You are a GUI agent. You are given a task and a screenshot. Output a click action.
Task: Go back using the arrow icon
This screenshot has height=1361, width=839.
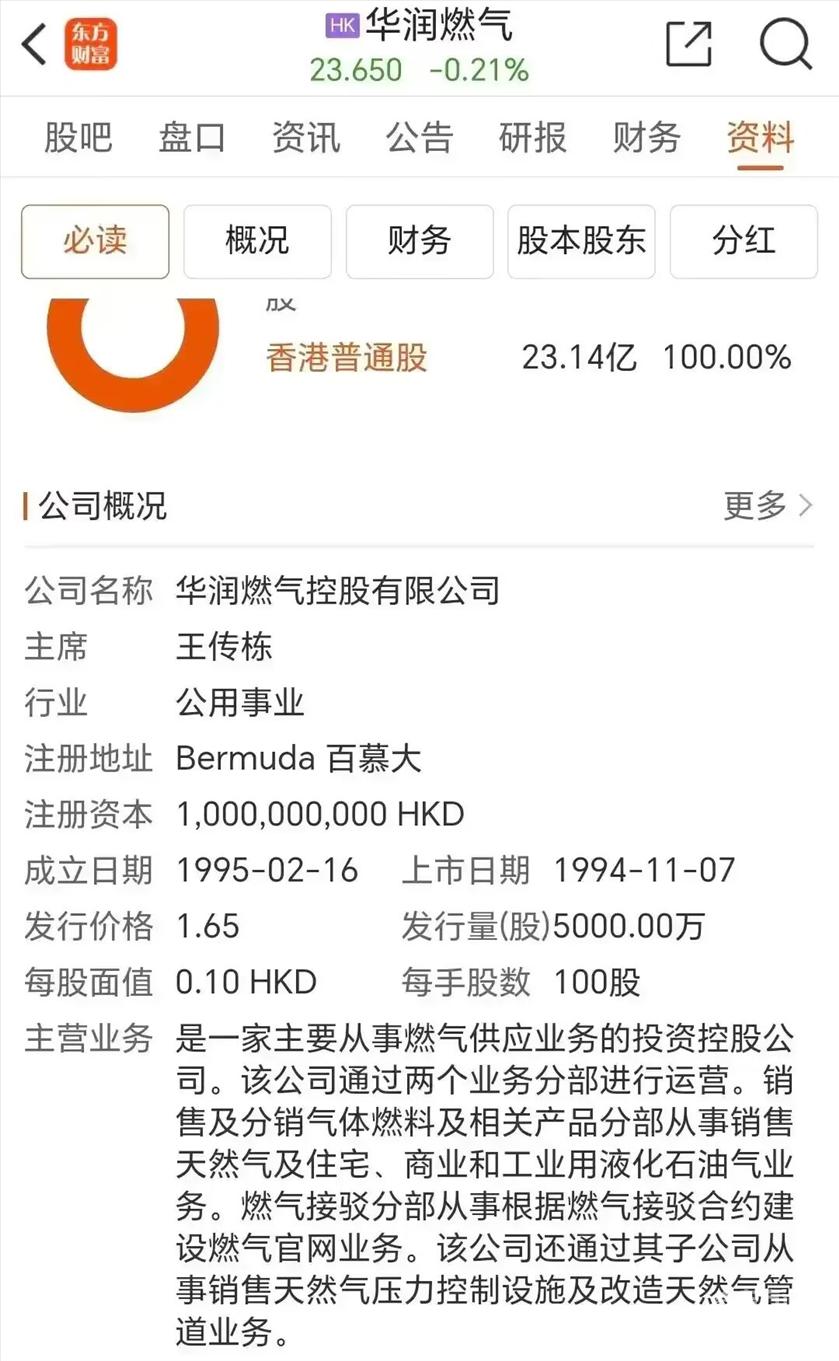(x=36, y=45)
